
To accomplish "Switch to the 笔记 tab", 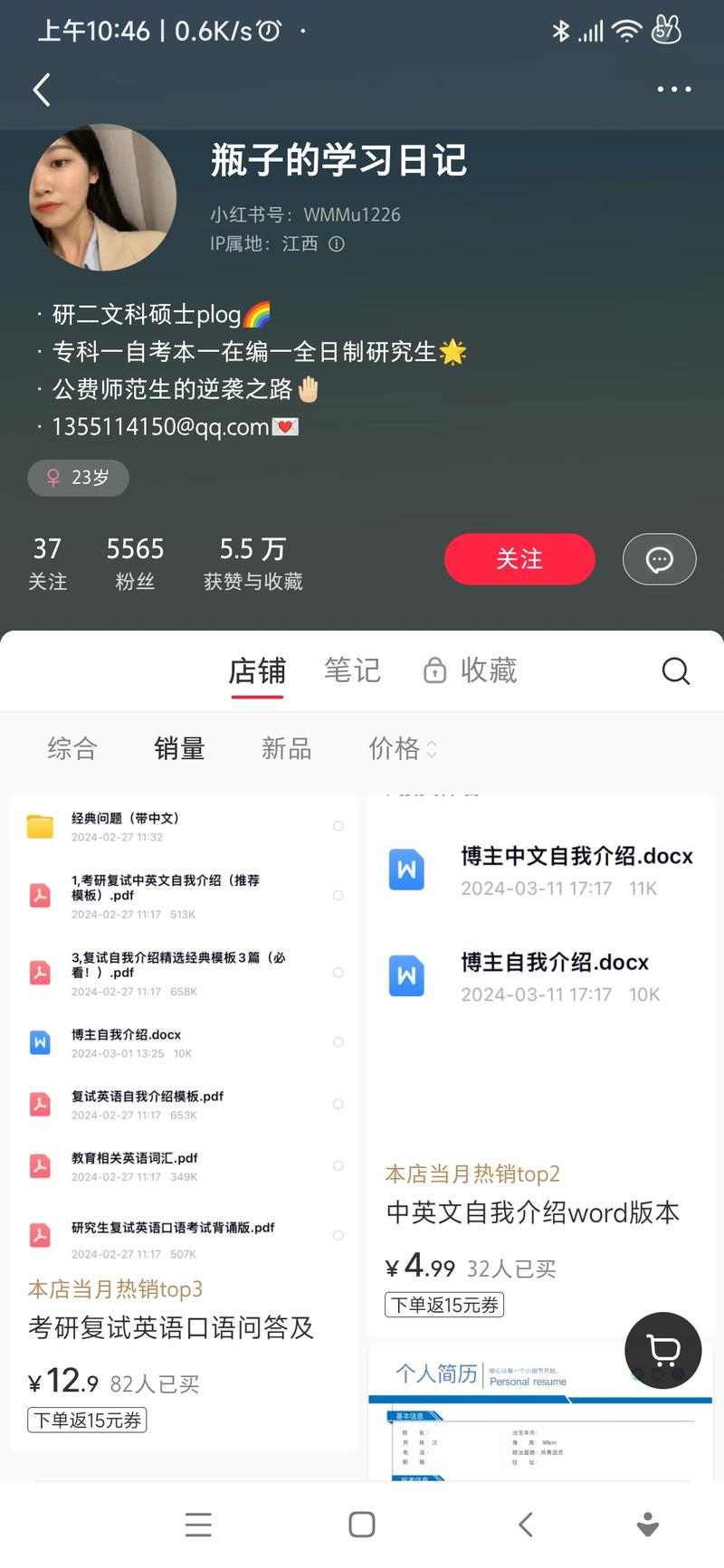I will coord(353,670).
